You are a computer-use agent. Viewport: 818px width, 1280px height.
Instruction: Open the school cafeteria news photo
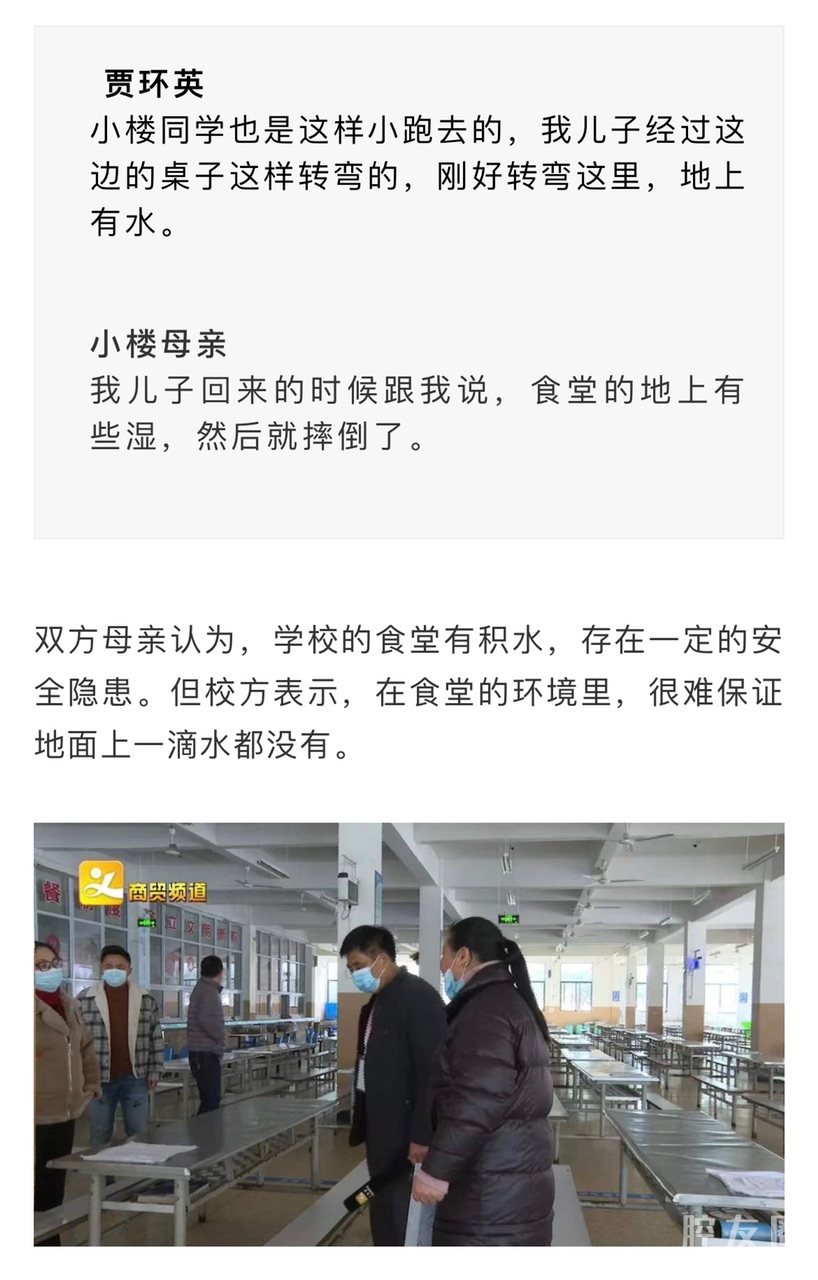[x=408, y=1033]
